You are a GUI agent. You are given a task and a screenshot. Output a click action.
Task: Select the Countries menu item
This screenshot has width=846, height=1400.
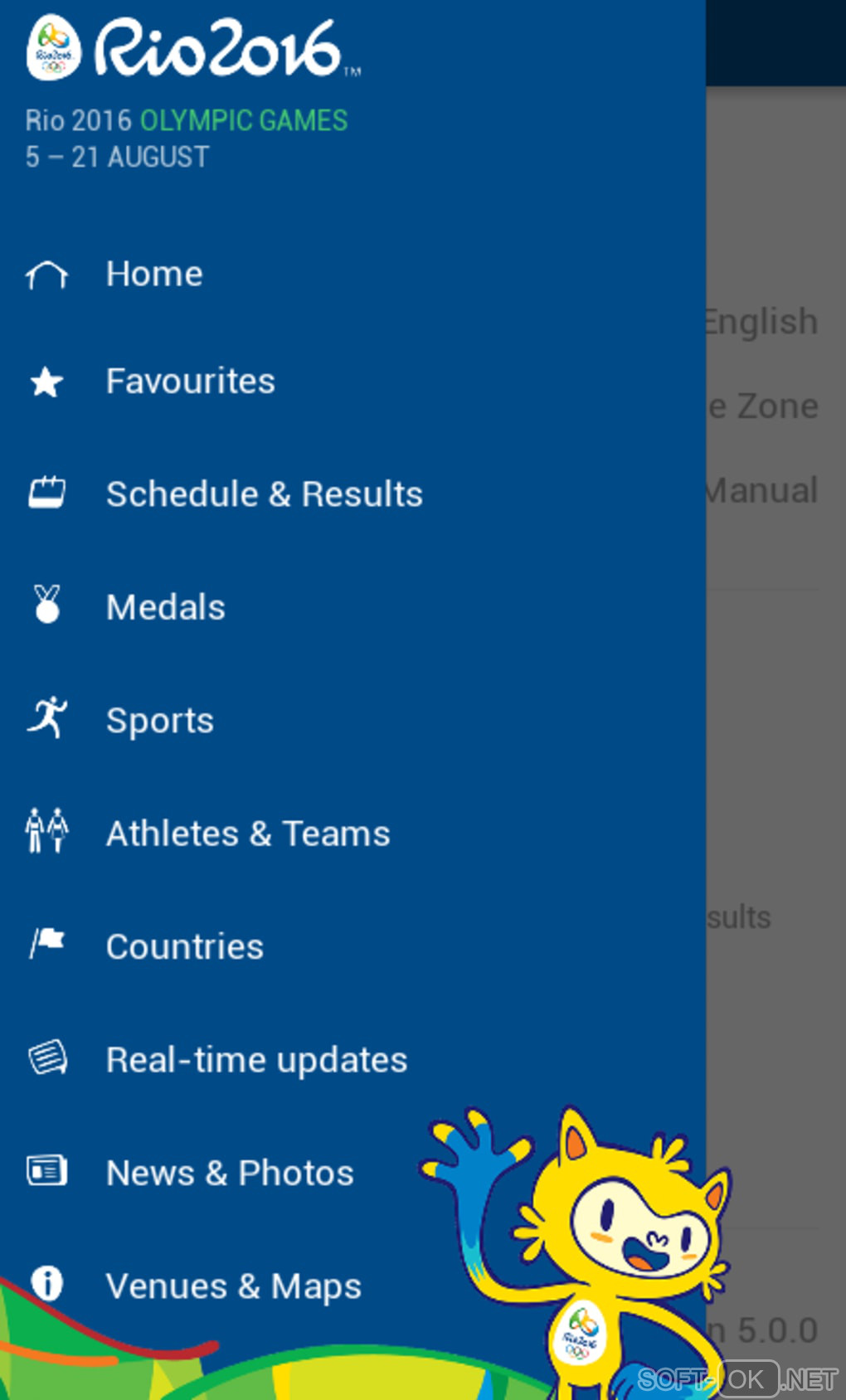click(184, 946)
